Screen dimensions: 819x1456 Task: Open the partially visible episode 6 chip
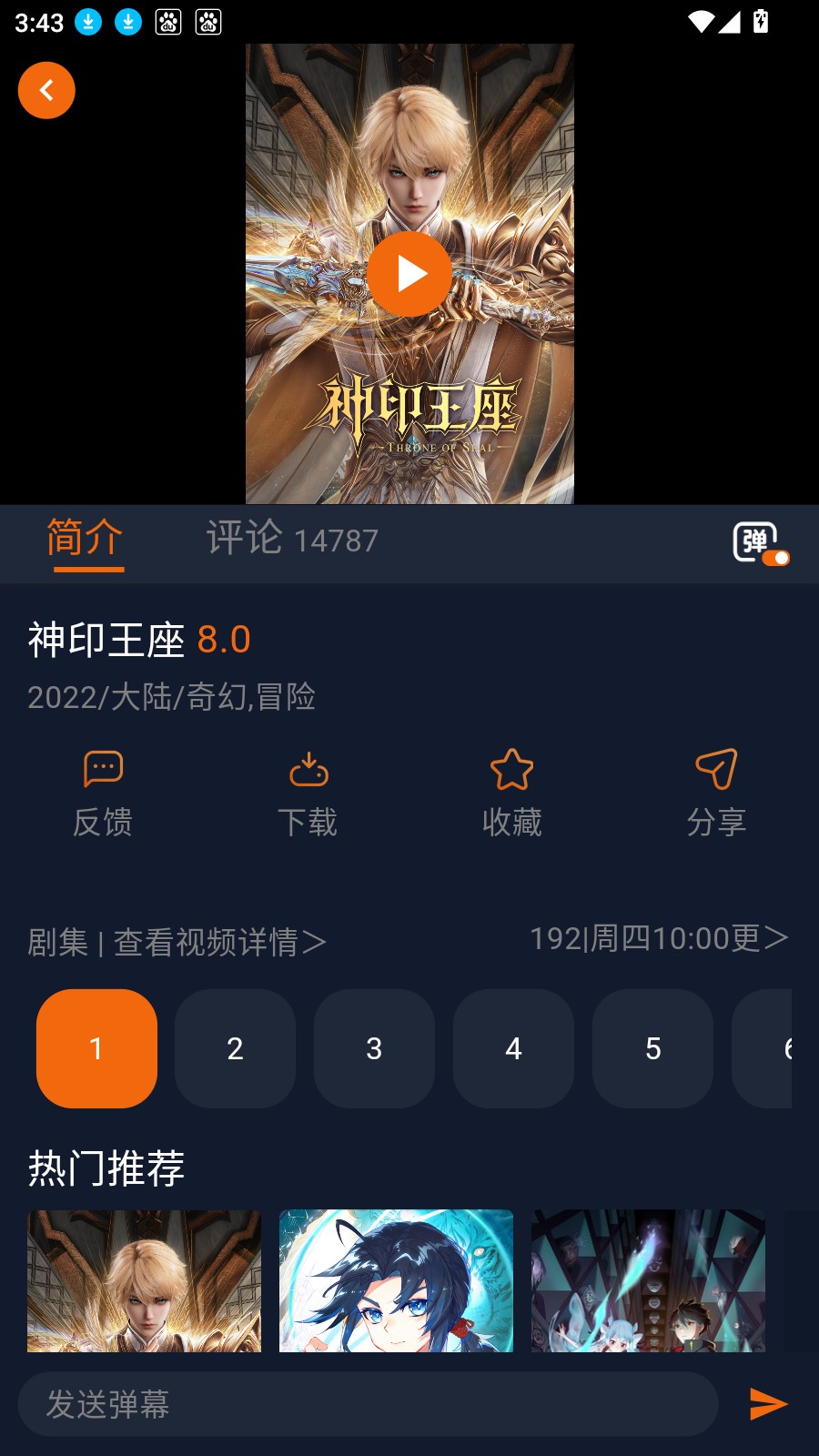pos(793,1048)
